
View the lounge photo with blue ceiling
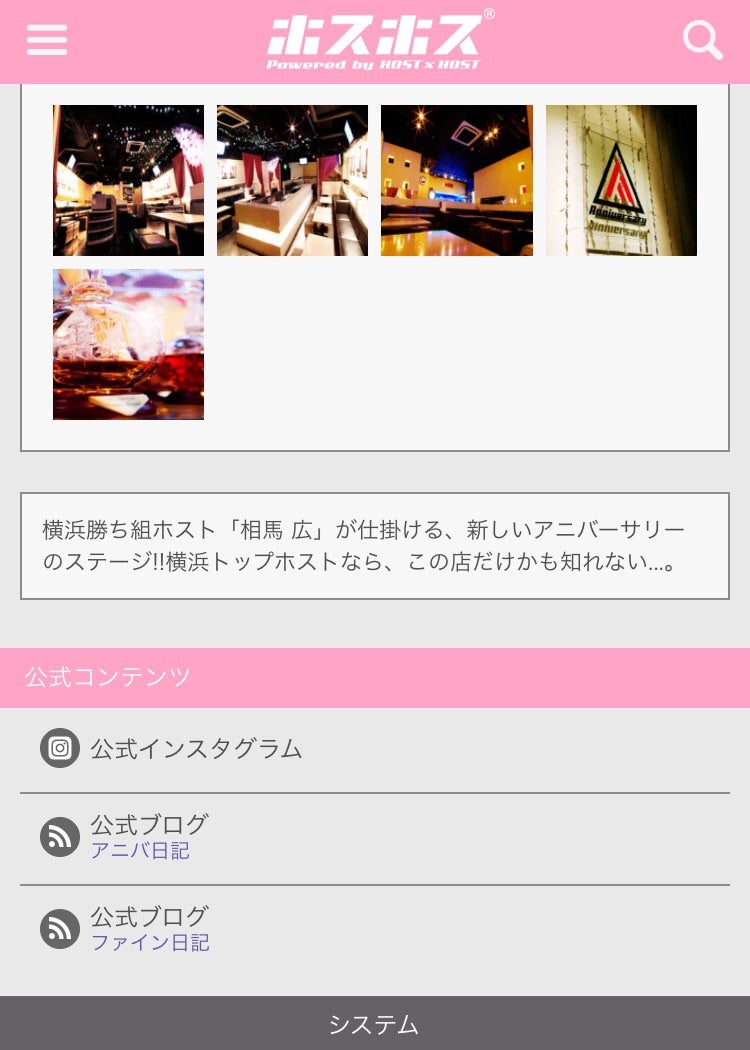pyautogui.click(x=456, y=180)
